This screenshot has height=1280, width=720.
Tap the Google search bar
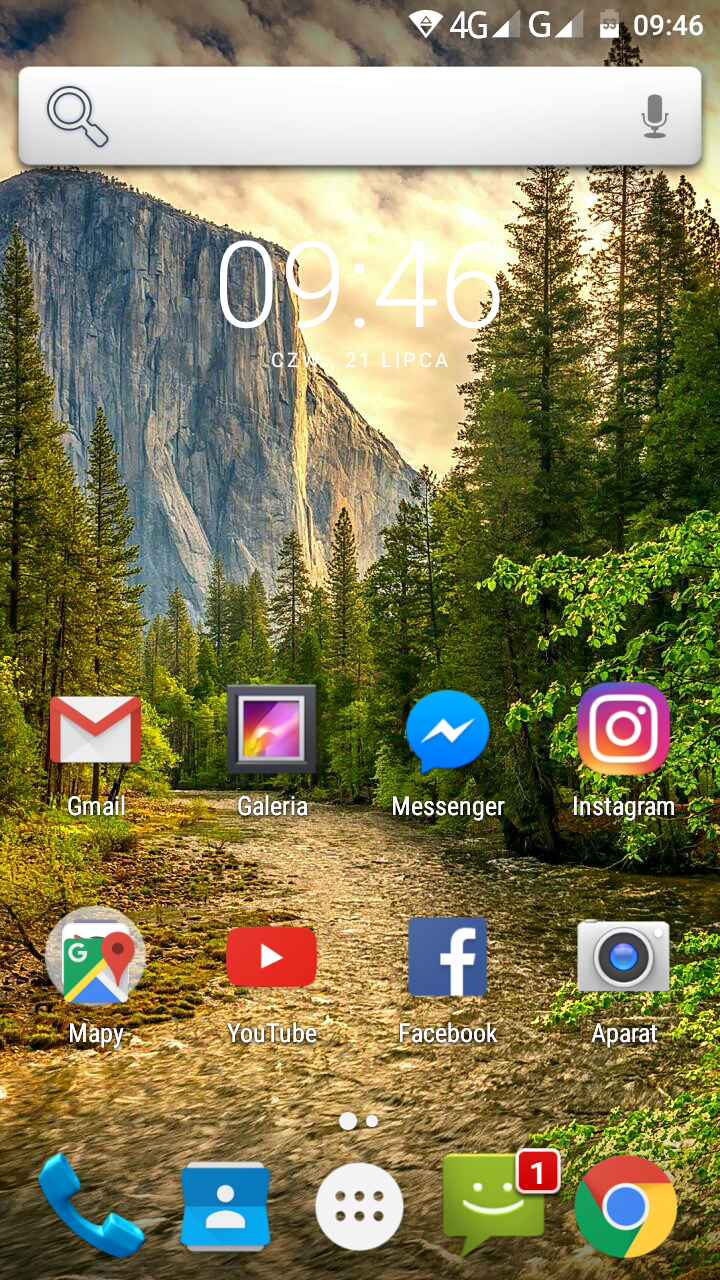(x=360, y=116)
